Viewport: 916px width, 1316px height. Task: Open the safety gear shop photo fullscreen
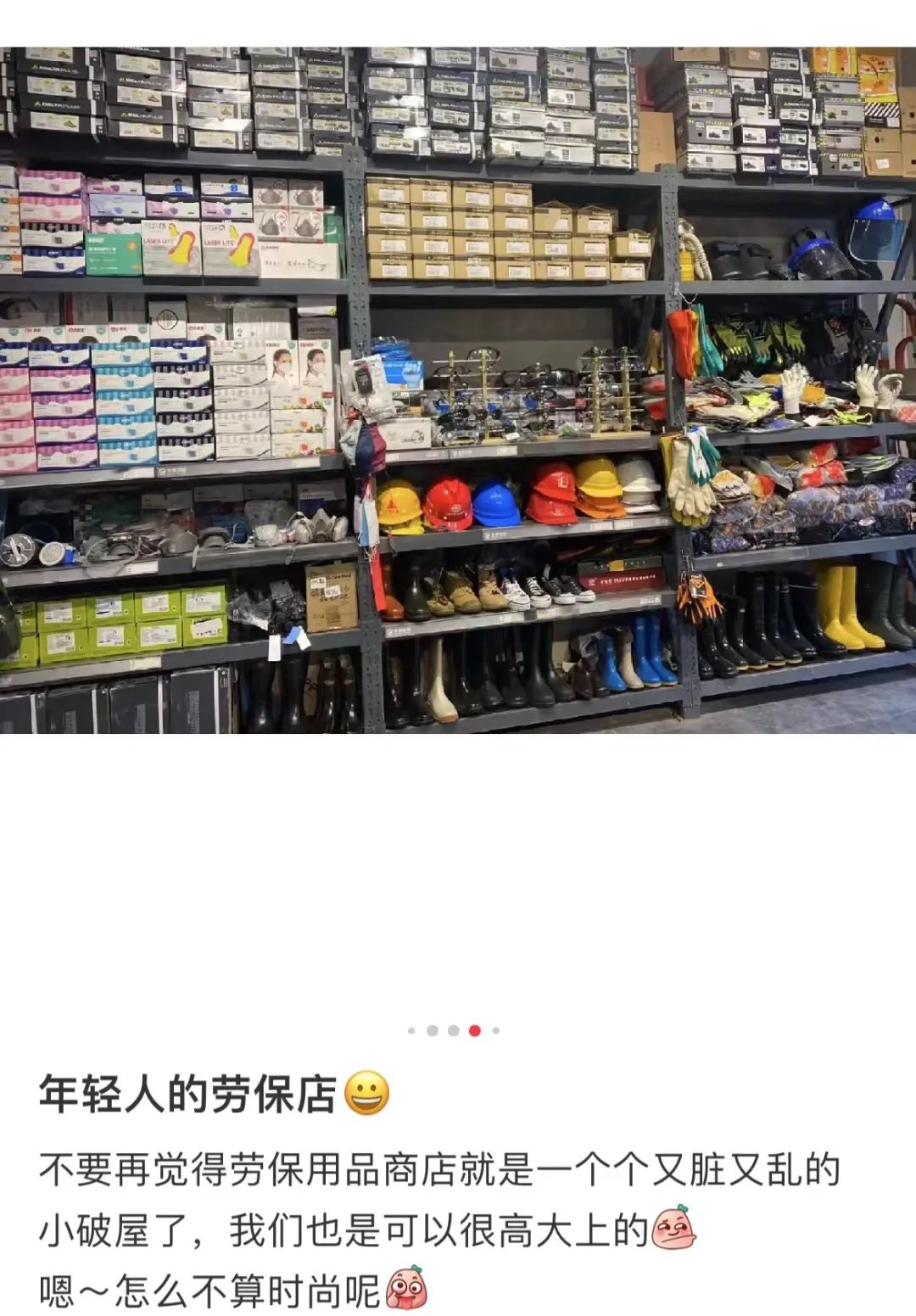coord(458,390)
